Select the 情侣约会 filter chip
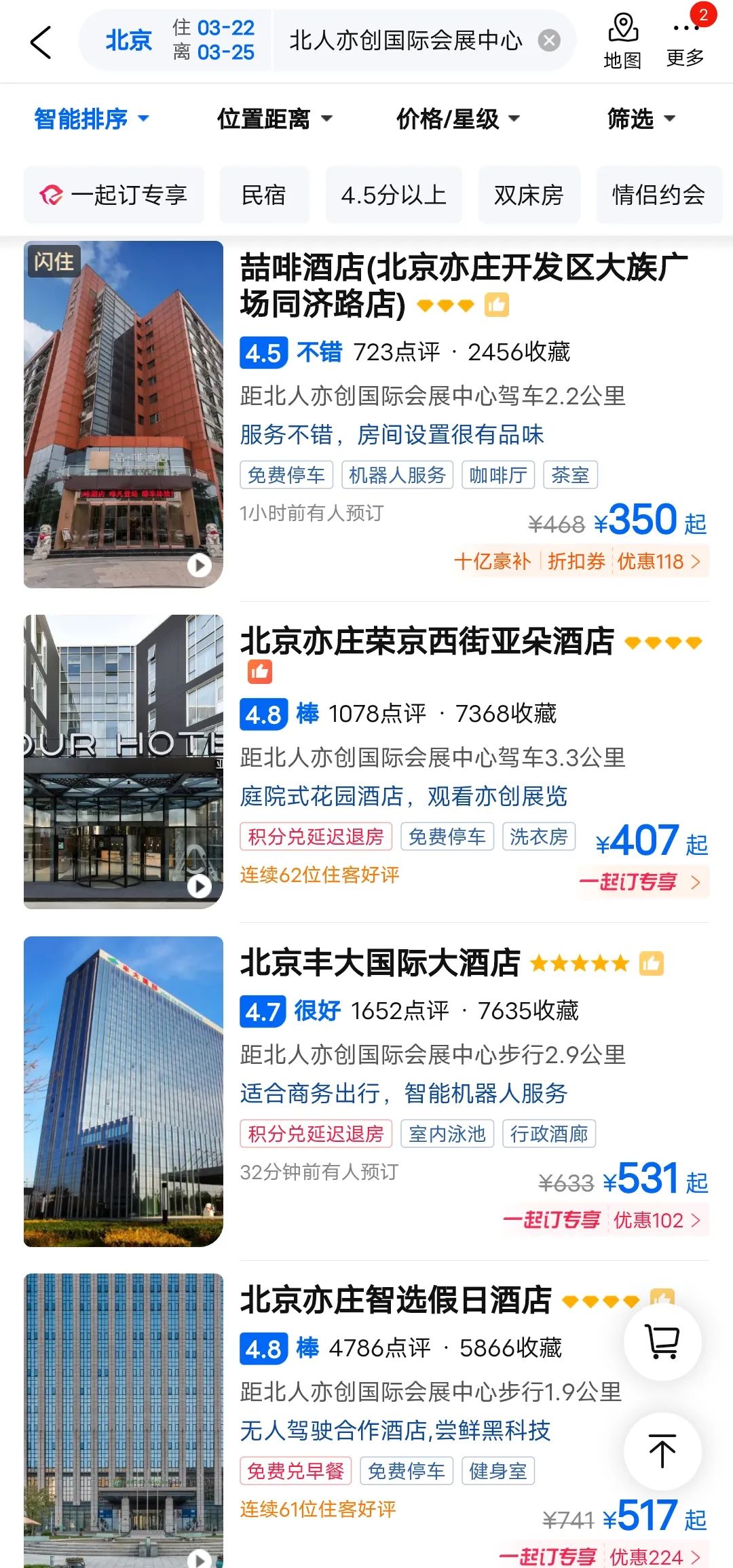Screen dimensions: 733x1568 (x=659, y=195)
